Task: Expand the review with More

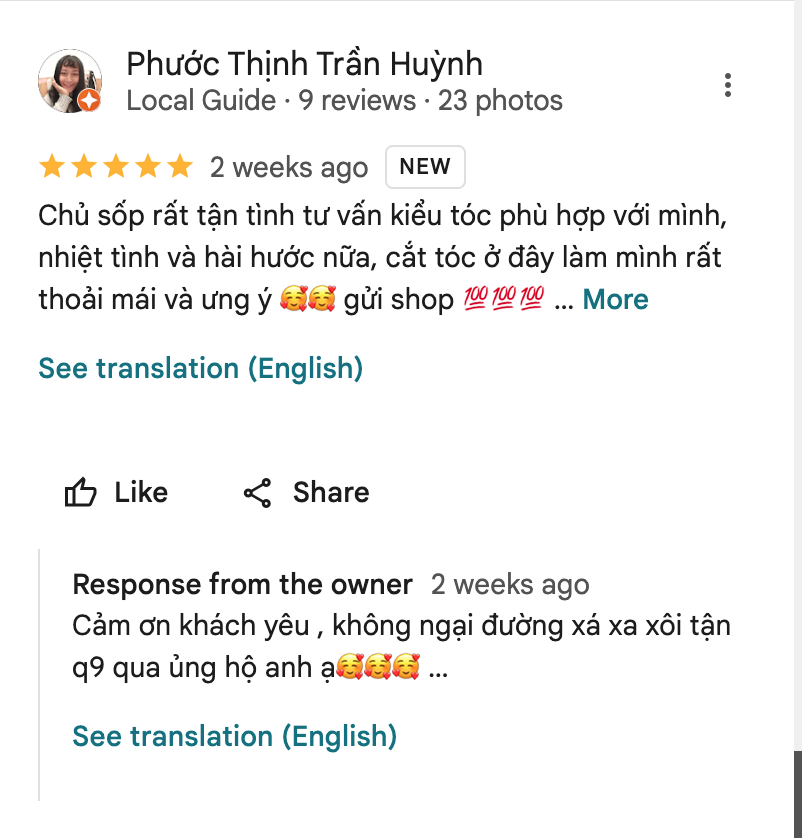Action: coord(615,299)
